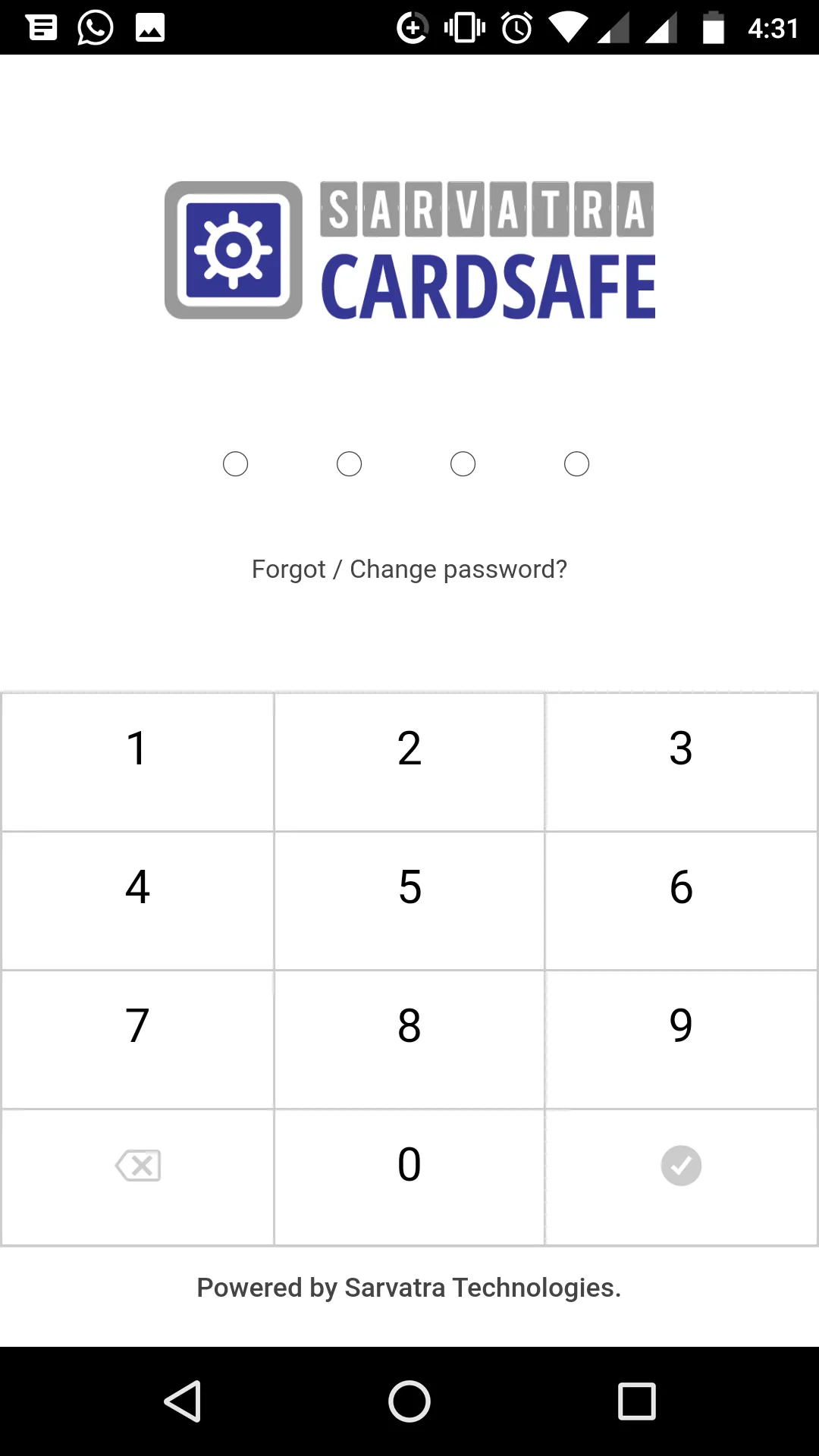This screenshot has height=1456, width=819.
Task: Select the alarm clock status bar icon
Action: pyautogui.click(x=516, y=28)
